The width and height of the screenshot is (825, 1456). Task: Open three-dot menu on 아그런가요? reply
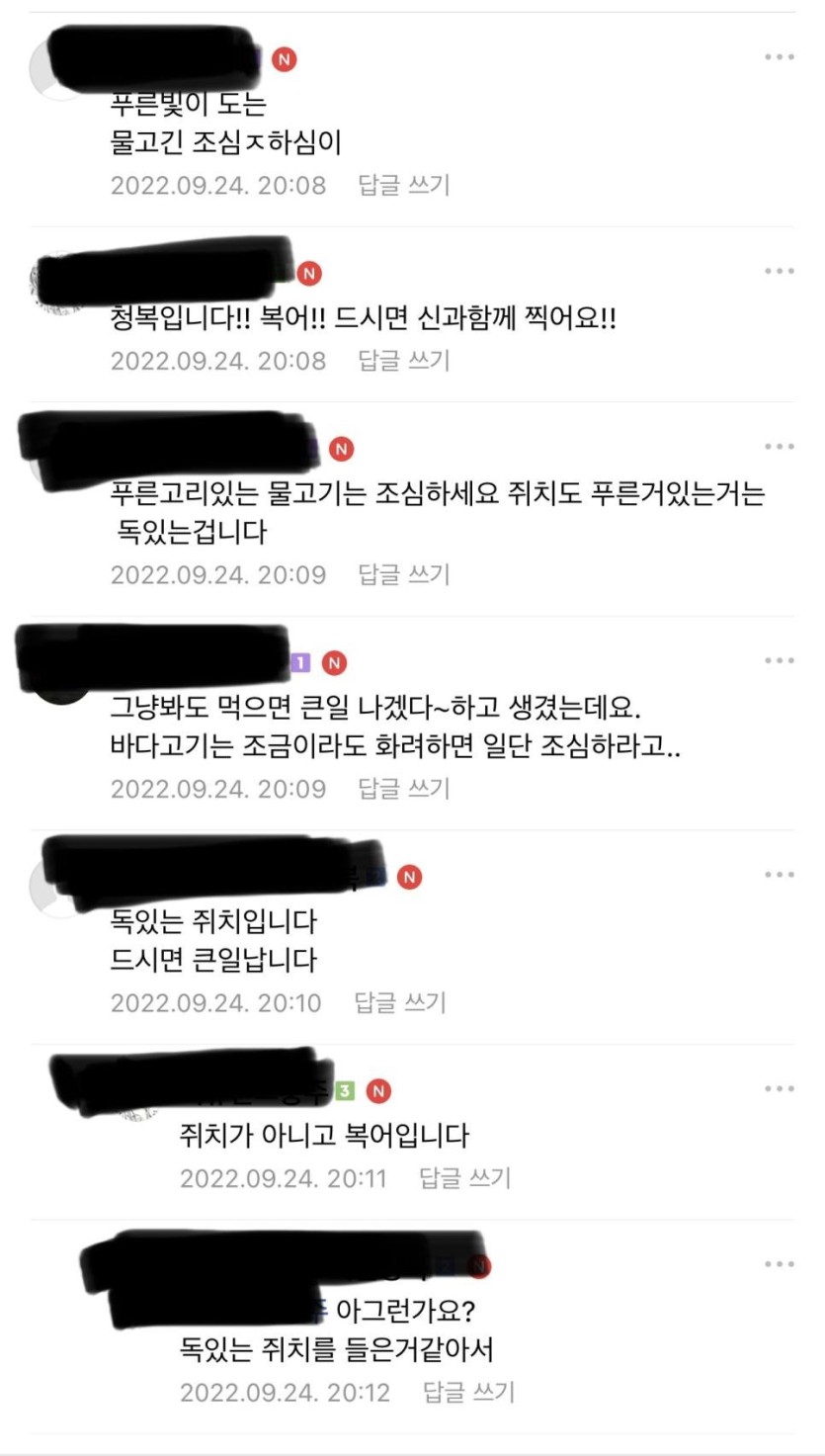(x=779, y=1264)
